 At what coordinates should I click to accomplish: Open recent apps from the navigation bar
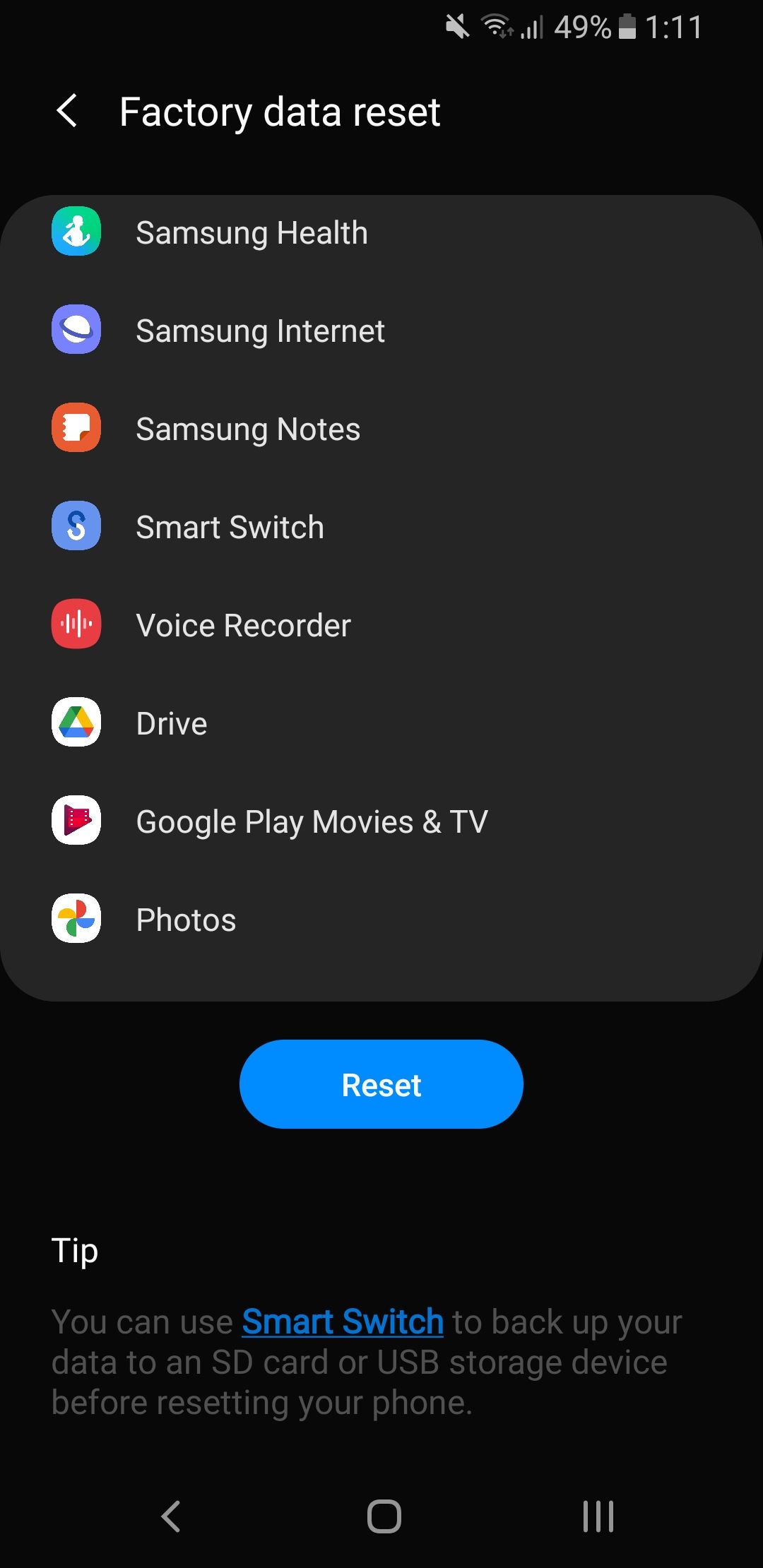click(598, 1514)
